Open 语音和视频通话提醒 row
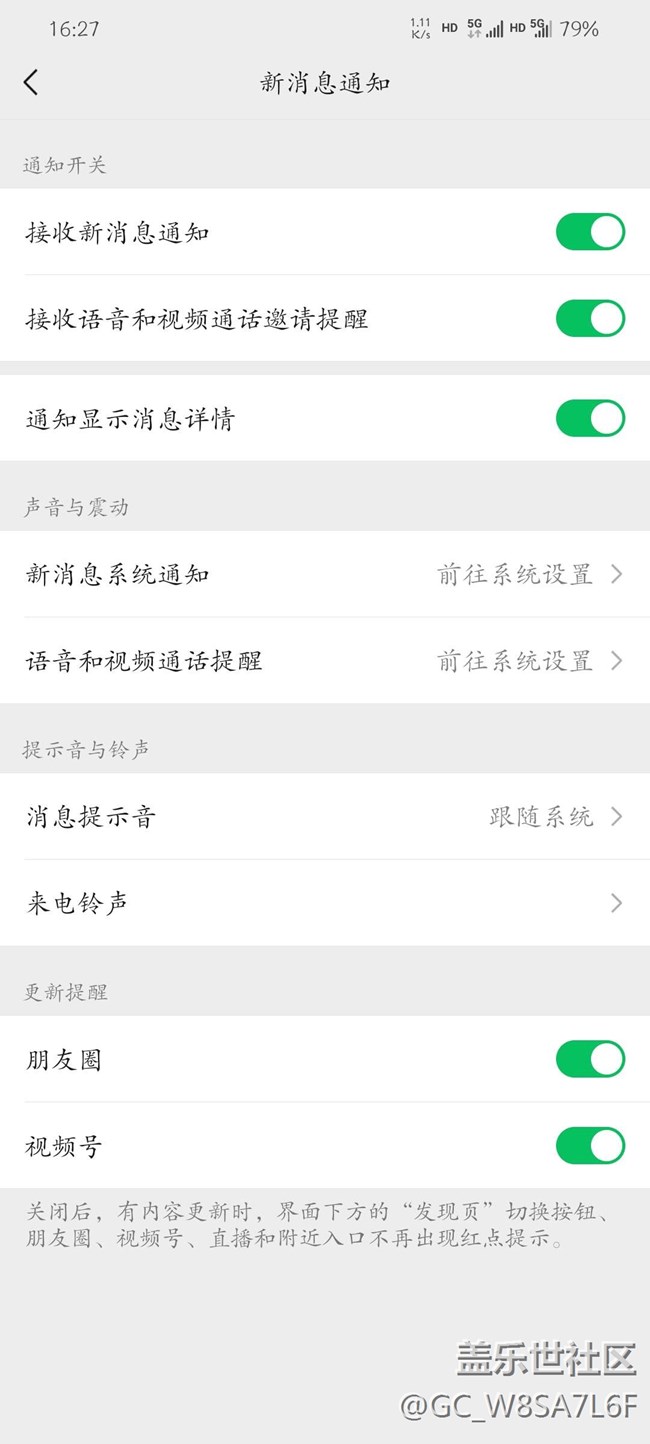 coord(325,660)
